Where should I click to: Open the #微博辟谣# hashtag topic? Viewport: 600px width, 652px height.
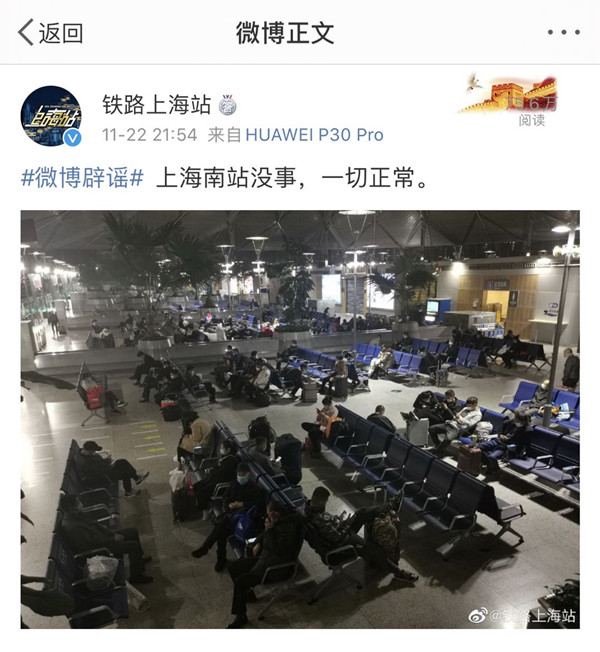click(x=82, y=179)
